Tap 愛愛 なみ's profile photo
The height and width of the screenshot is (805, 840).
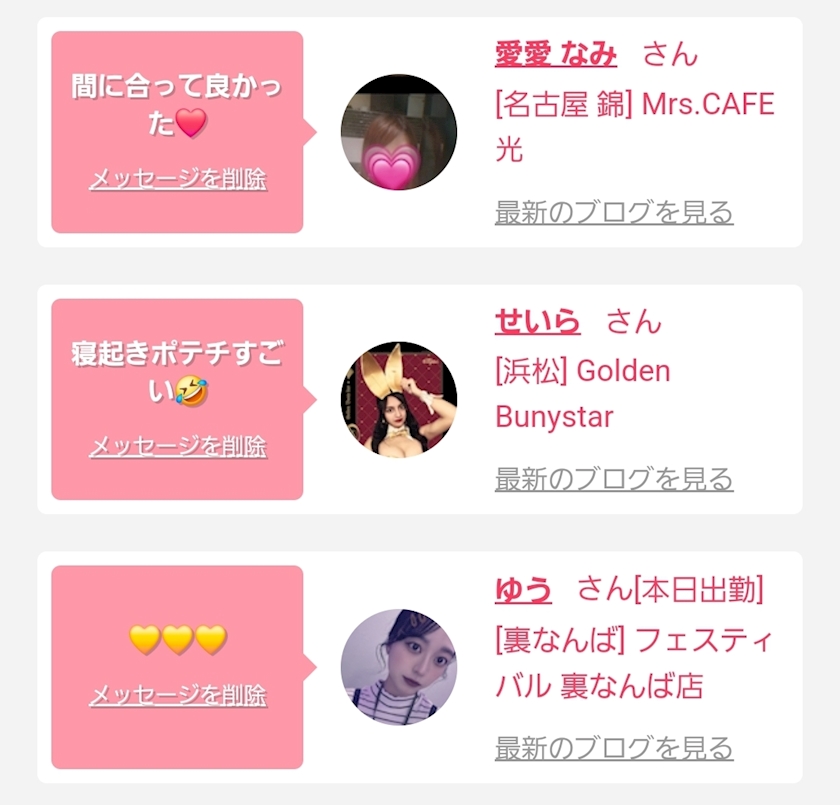point(399,132)
